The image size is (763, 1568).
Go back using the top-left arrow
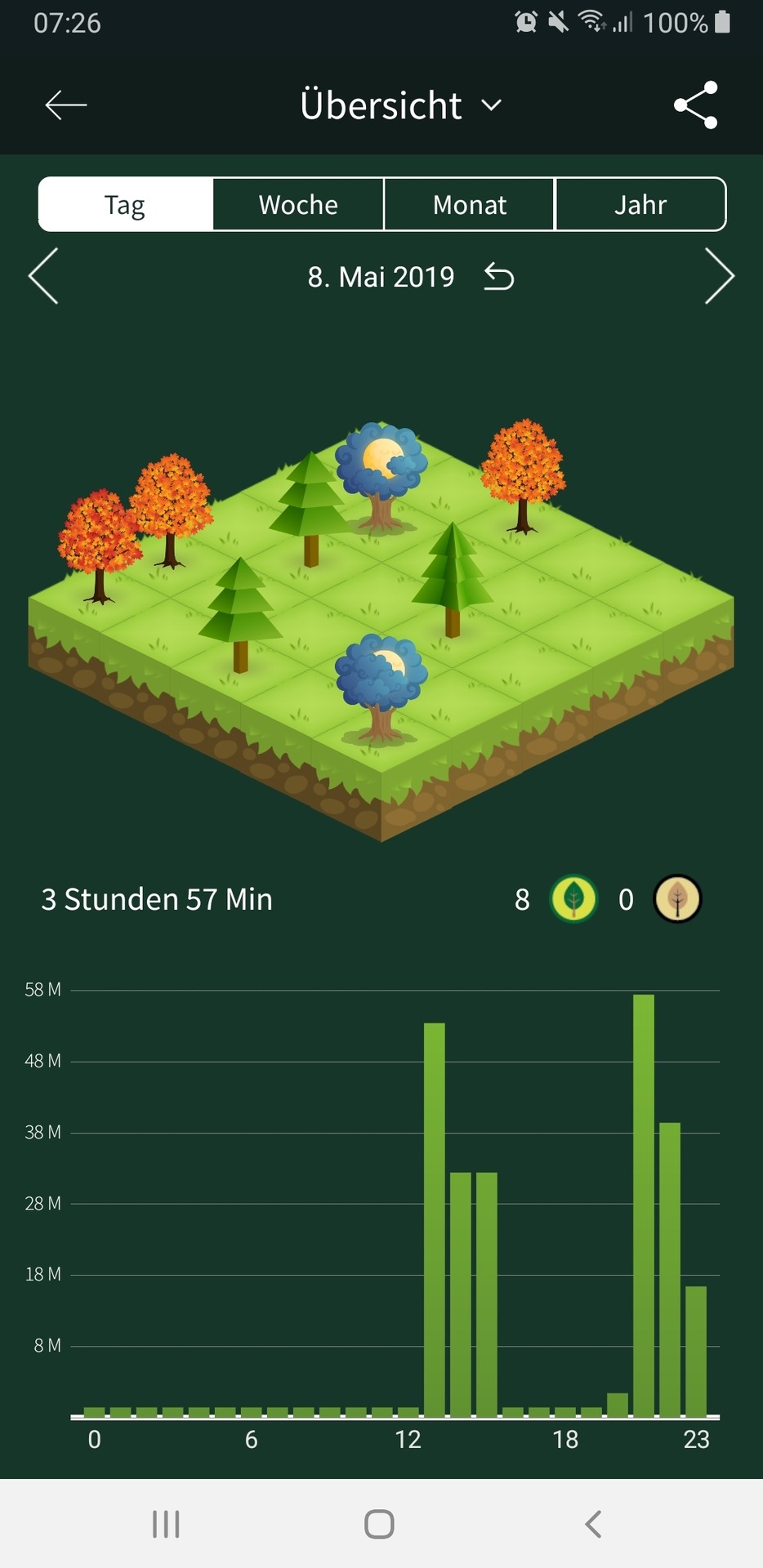click(x=65, y=105)
